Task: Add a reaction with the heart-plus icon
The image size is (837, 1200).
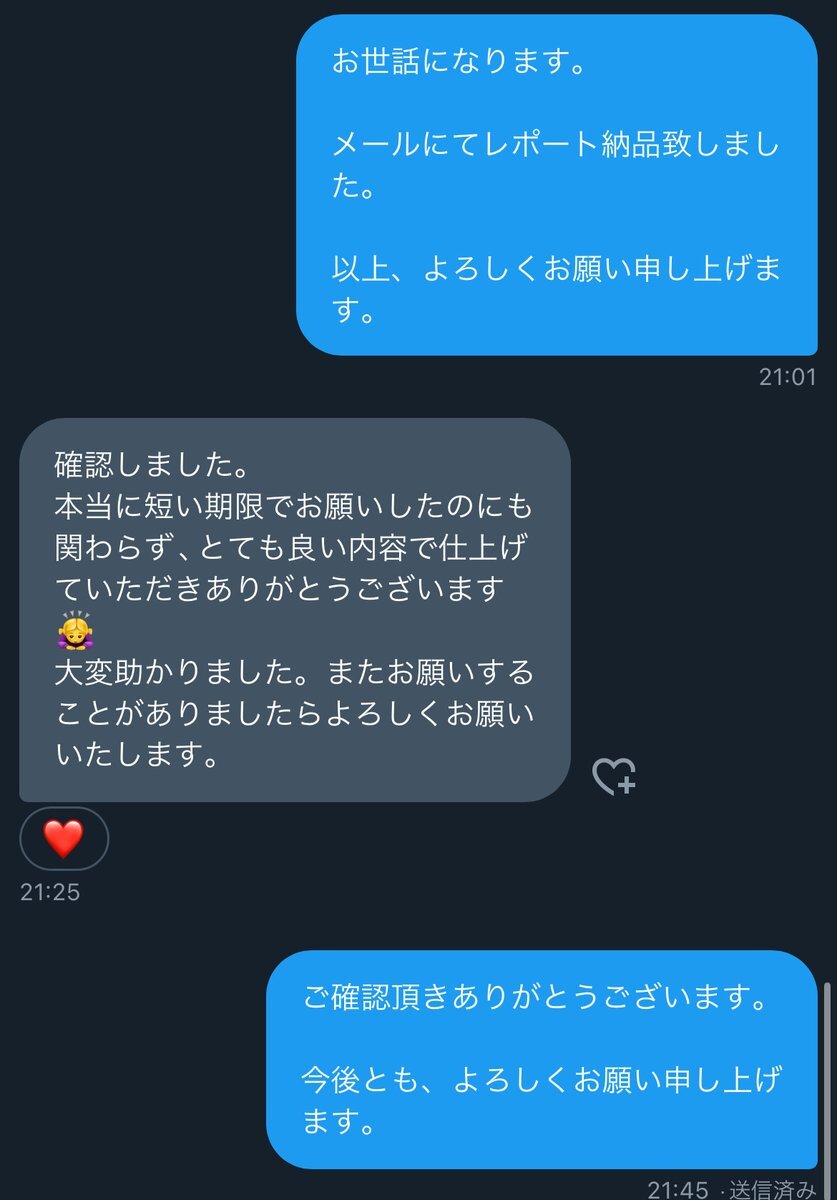Action: 613,777
